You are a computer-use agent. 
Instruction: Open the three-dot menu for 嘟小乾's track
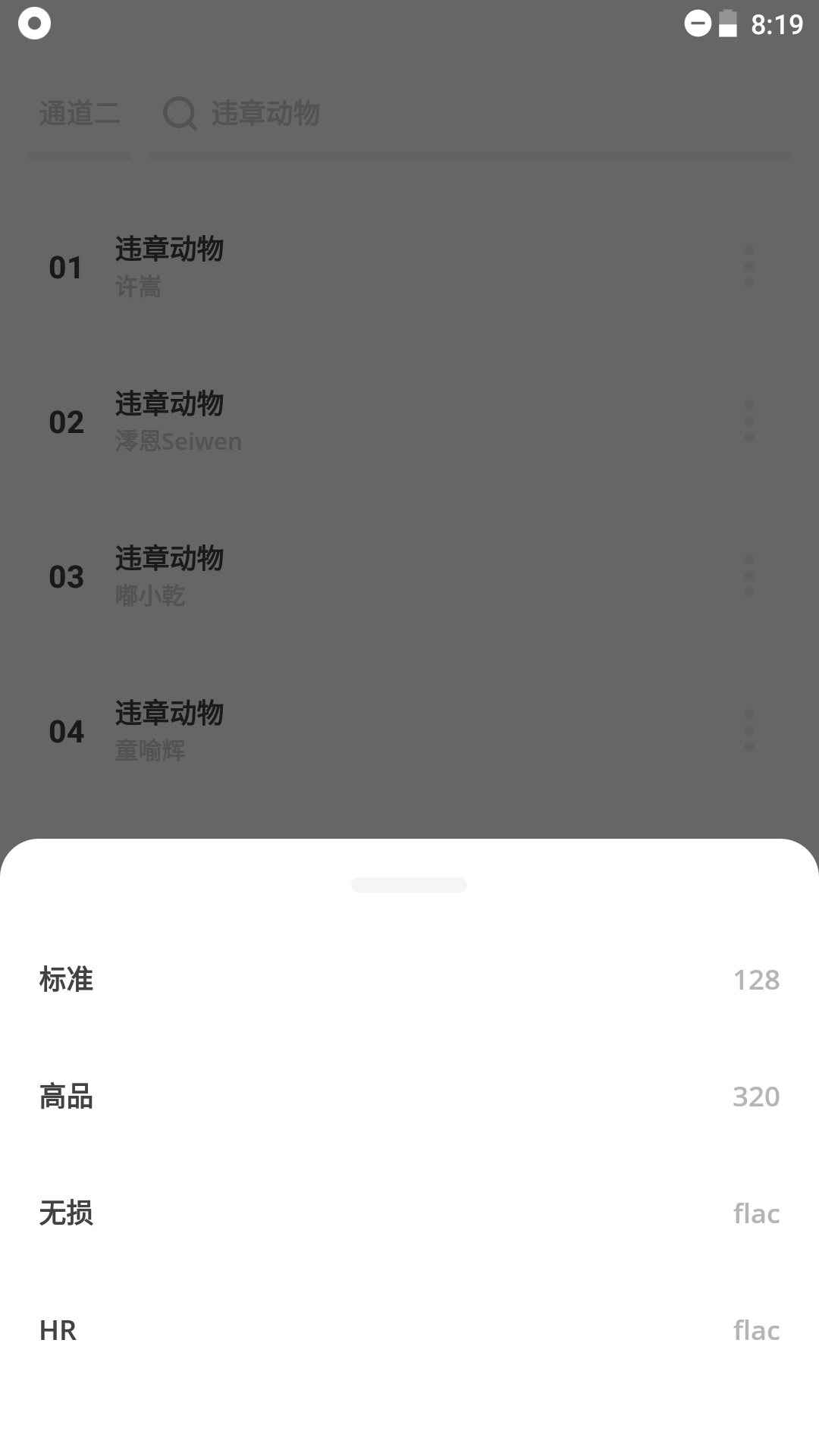pos(749,577)
